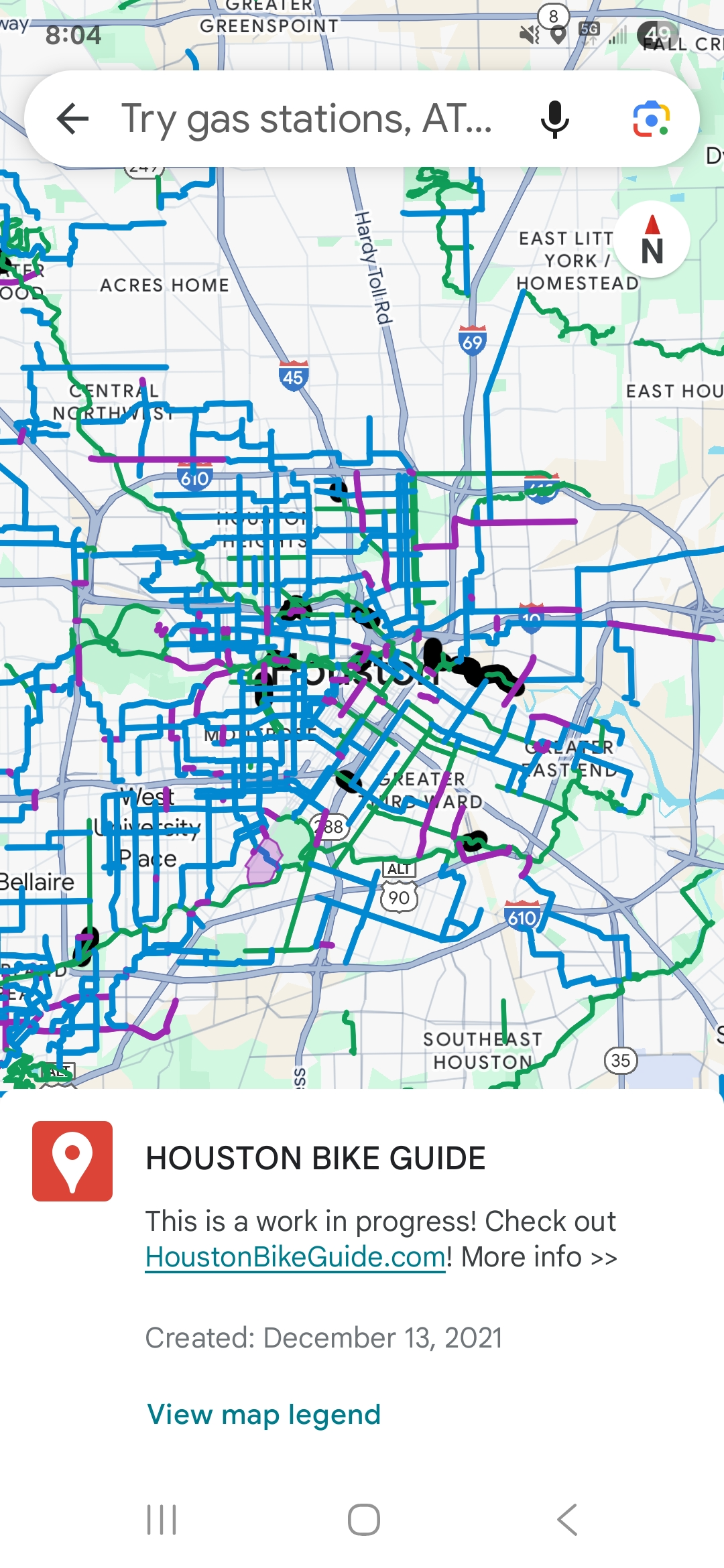Tap the home button in the navigation bar
The width and height of the screenshot is (724, 1568).
pyautogui.click(x=362, y=1520)
